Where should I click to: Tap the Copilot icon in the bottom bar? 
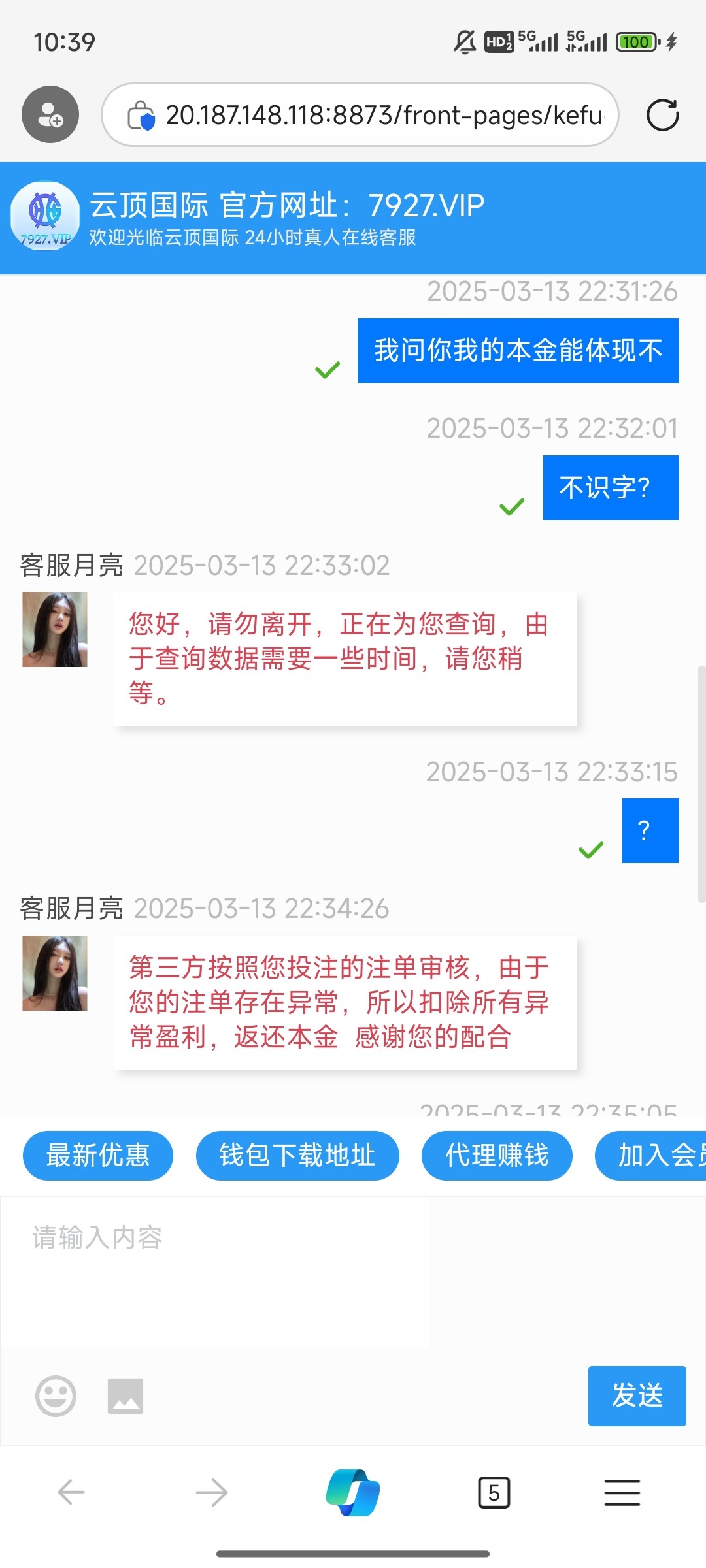pos(353,1493)
